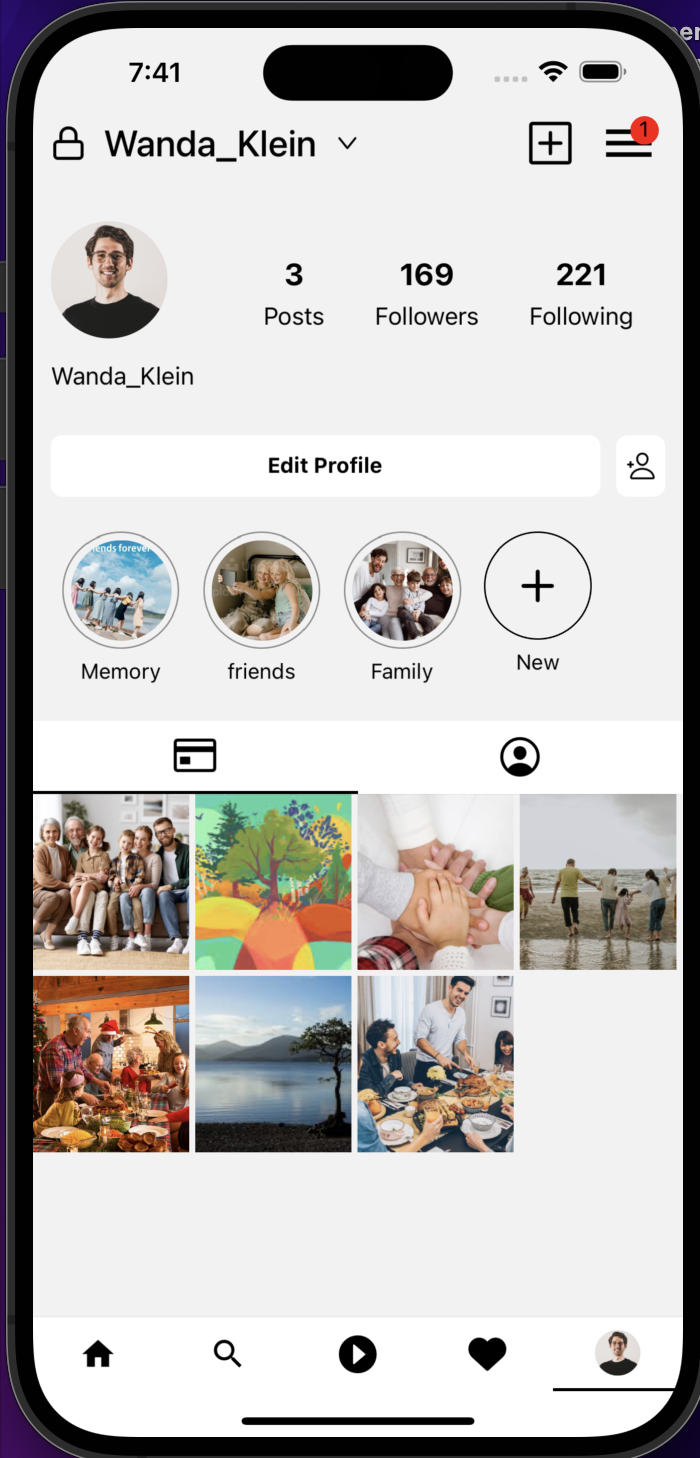Open the hamburger menu with notification badge
This screenshot has height=1458, width=700.
click(629, 142)
